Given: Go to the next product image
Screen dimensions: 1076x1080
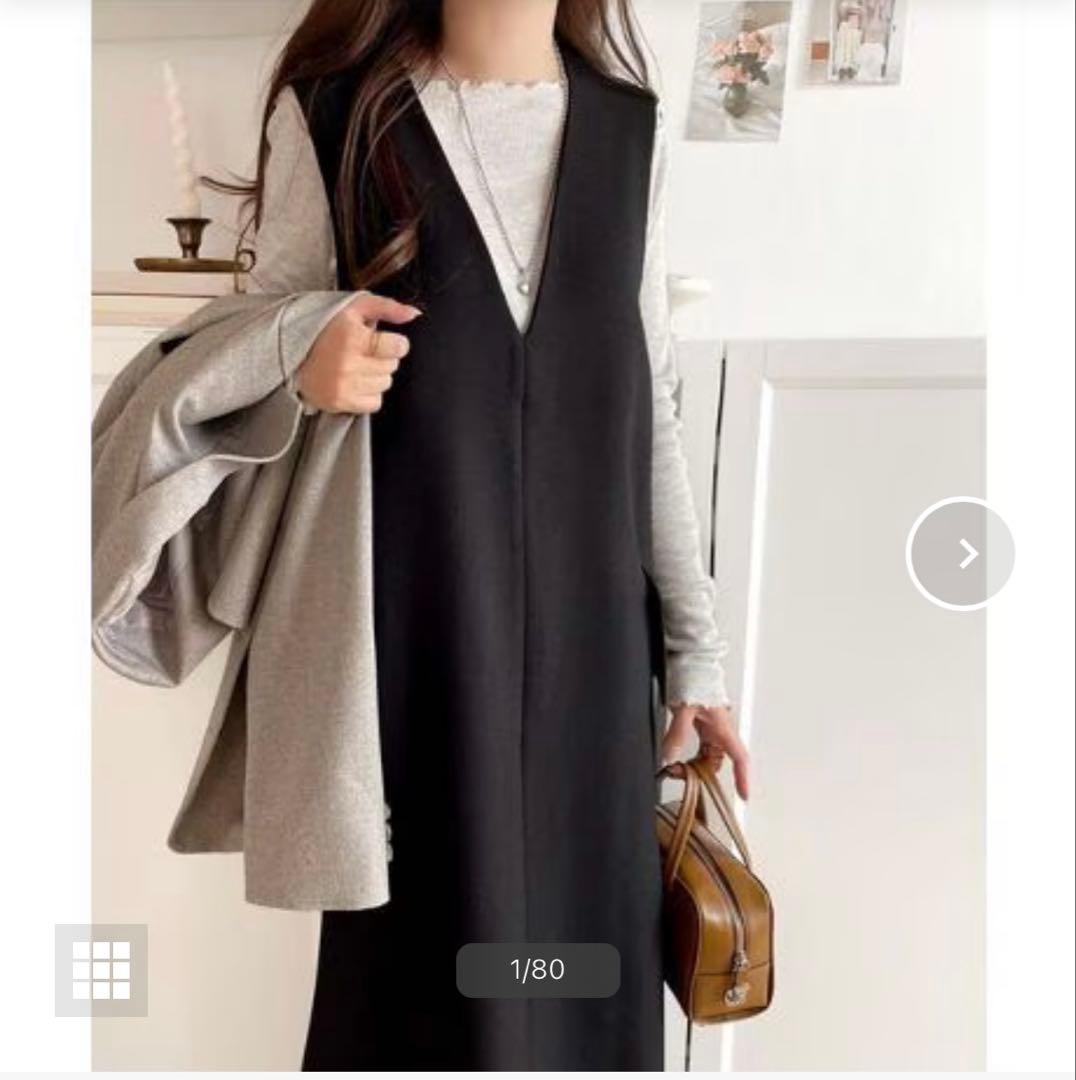Looking at the screenshot, I should (x=960, y=553).
